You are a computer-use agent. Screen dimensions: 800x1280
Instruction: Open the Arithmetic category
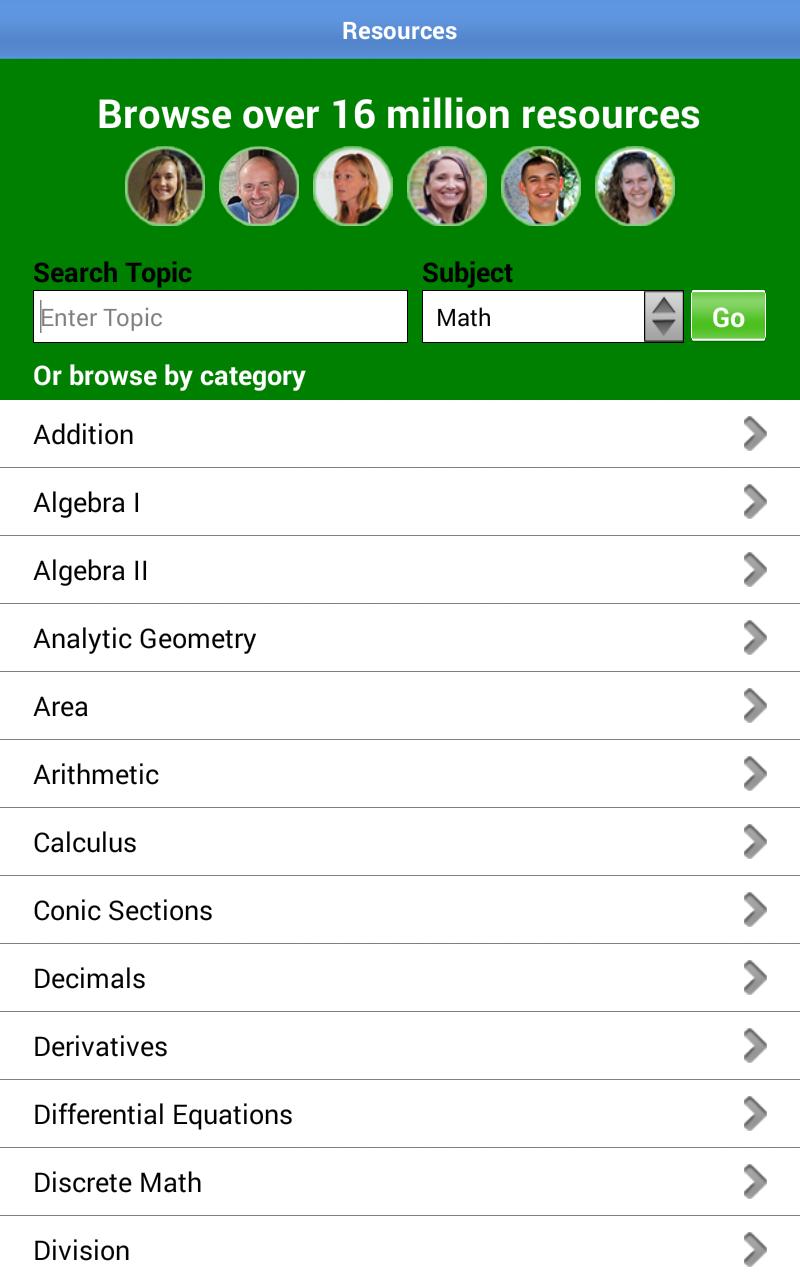pyautogui.click(x=400, y=774)
